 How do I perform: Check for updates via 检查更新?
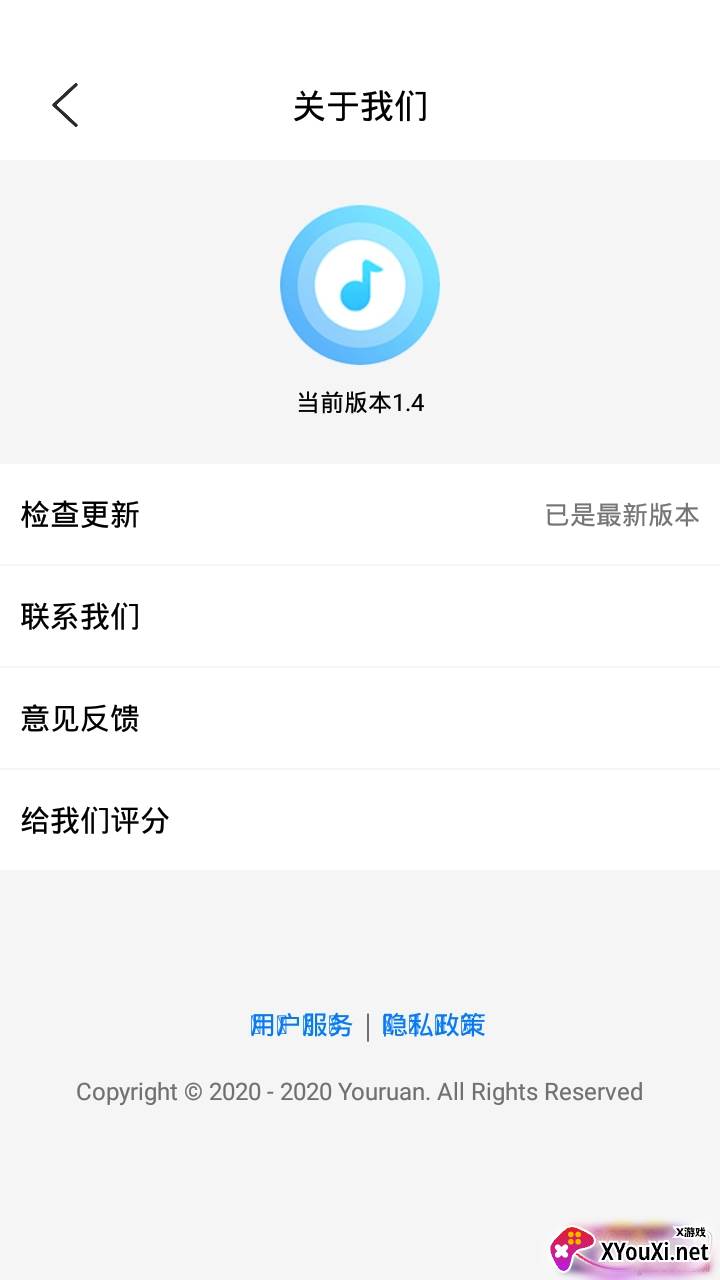click(360, 515)
